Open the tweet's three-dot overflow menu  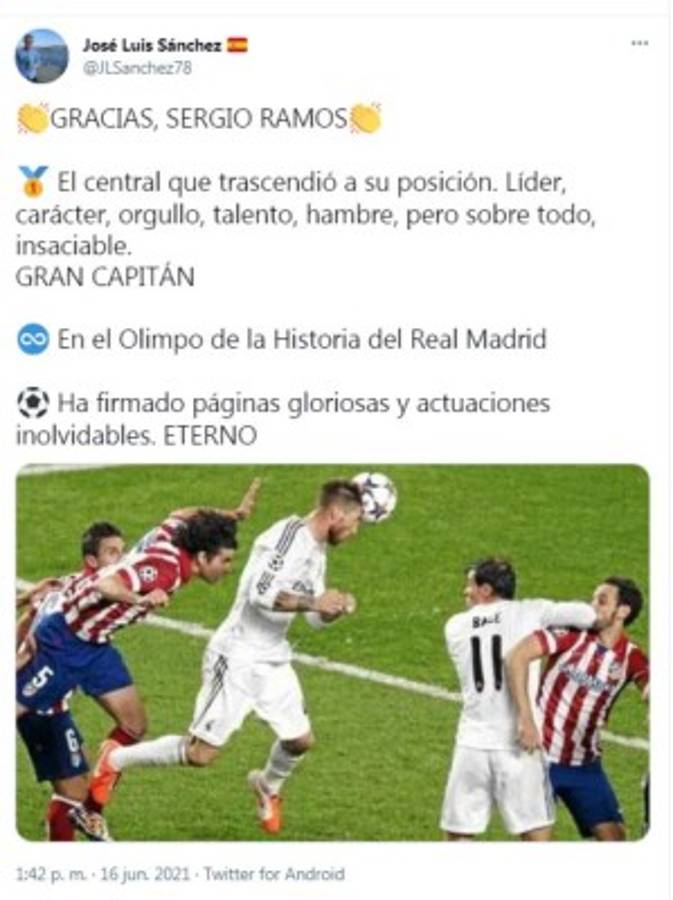pyautogui.click(x=640, y=43)
